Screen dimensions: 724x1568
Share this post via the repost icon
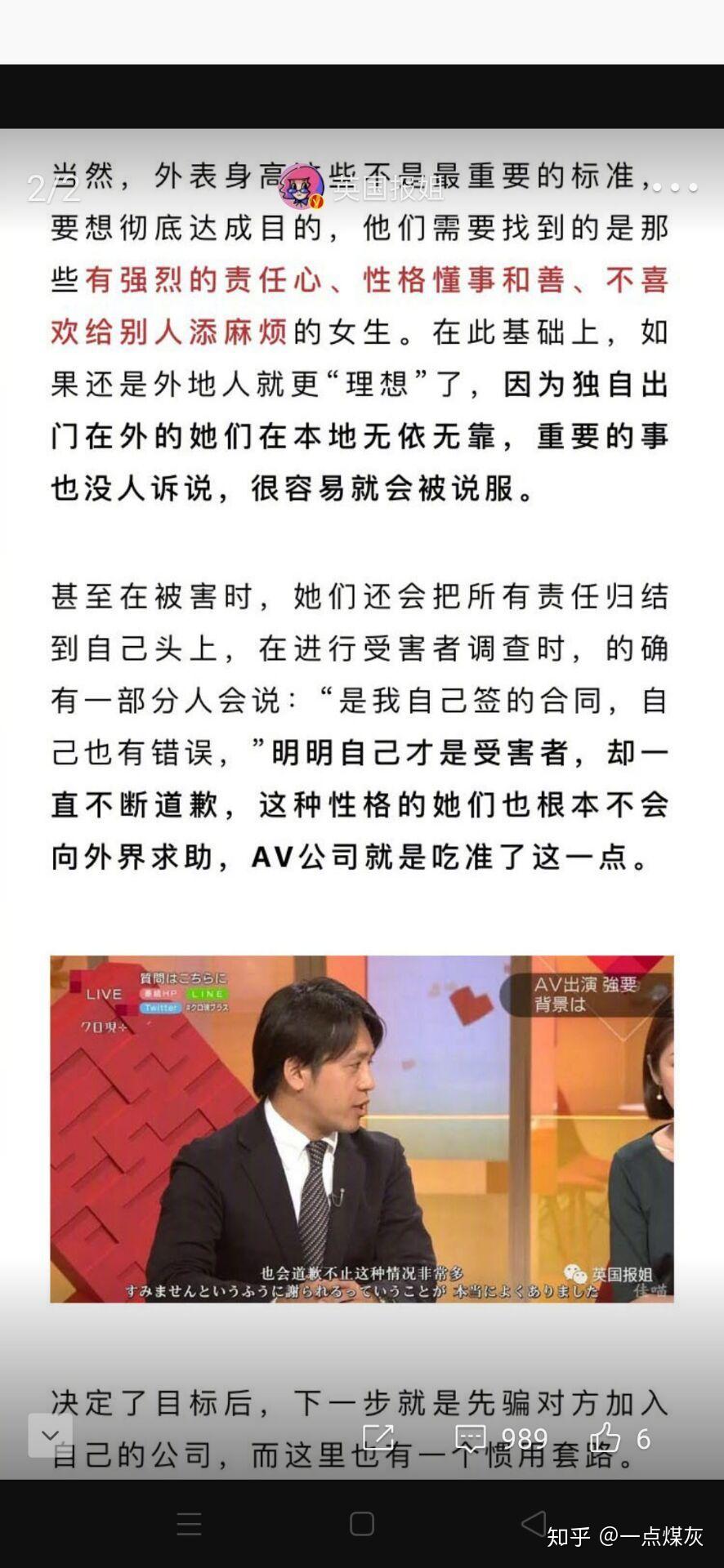pyautogui.click(x=378, y=1438)
